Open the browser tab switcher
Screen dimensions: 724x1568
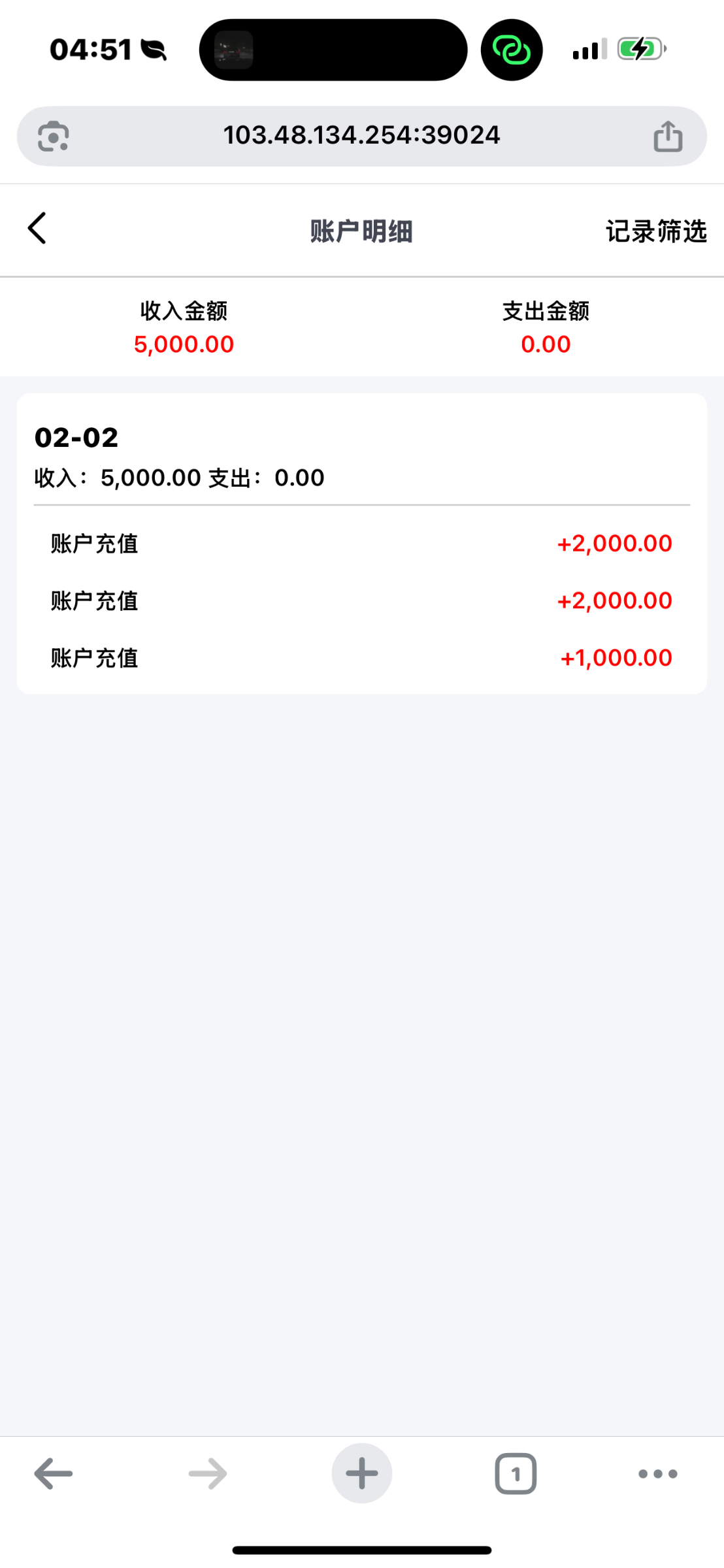(x=516, y=1474)
